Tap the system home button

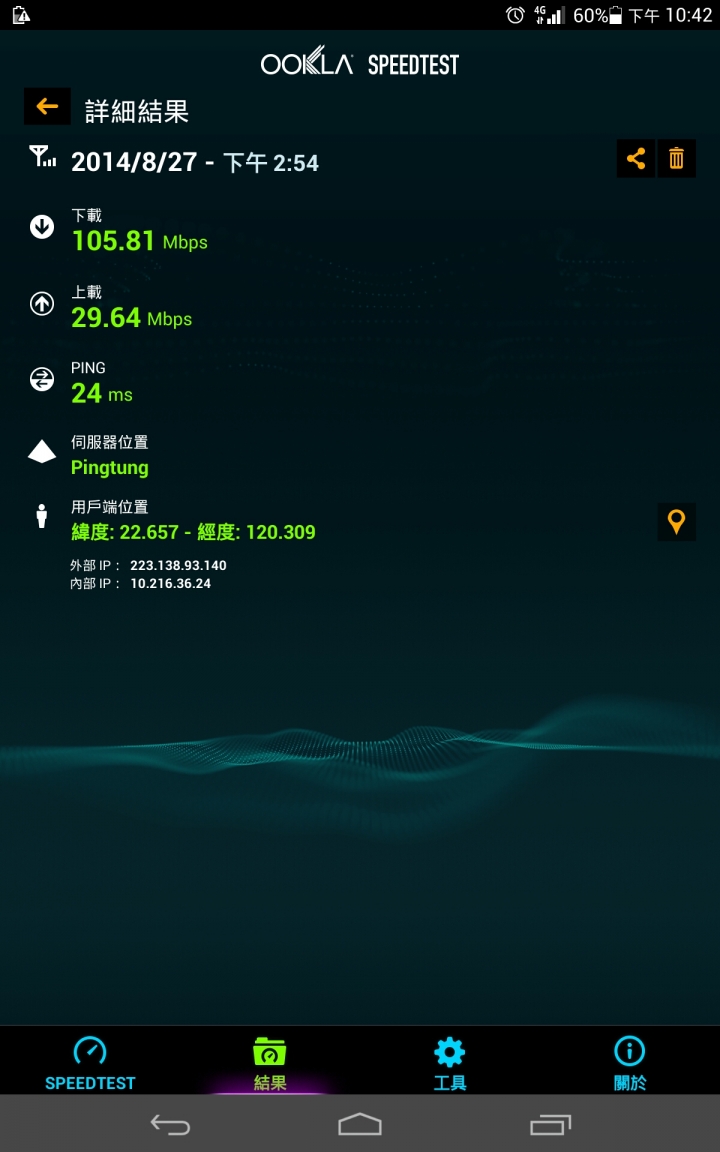[x=360, y=1124]
